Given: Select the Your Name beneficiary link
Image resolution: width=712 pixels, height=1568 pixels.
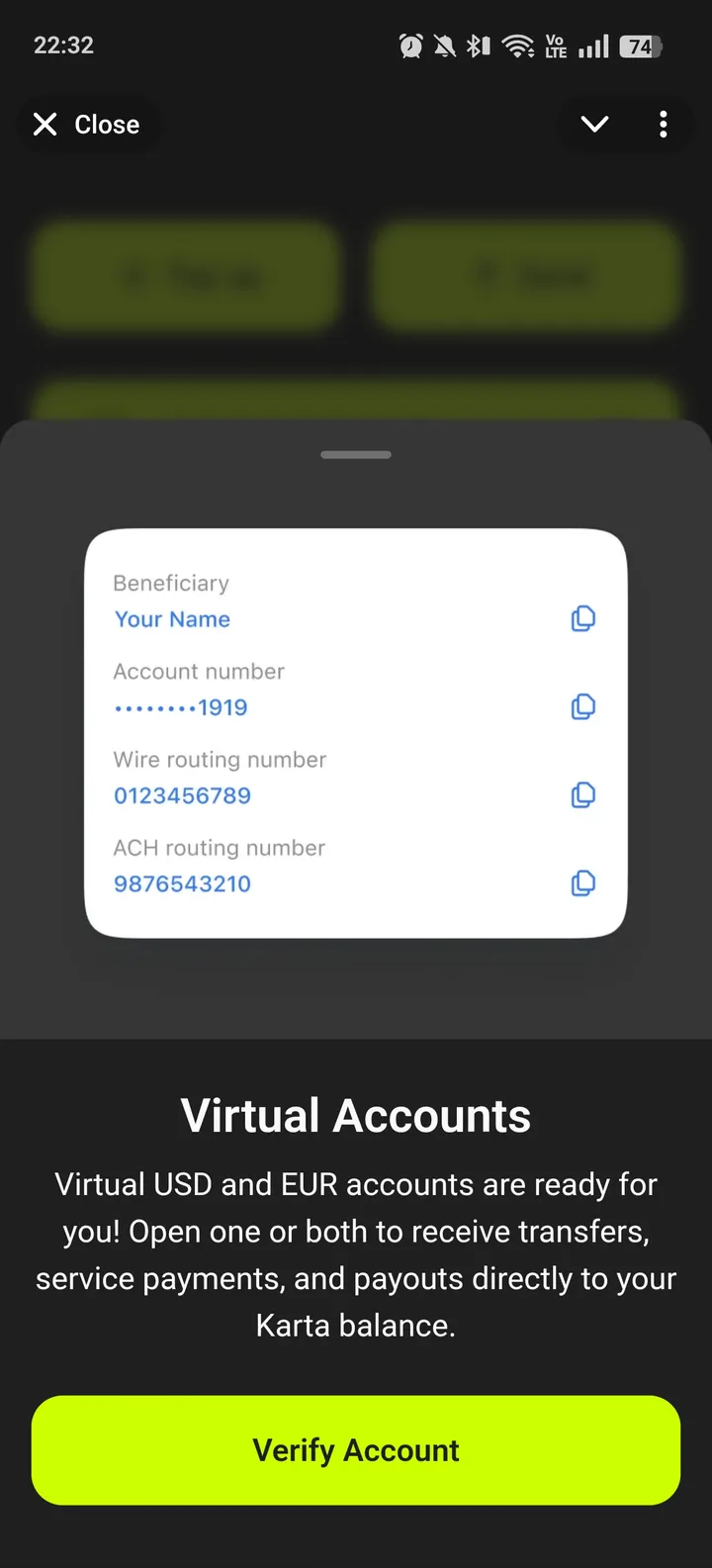Looking at the screenshot, I should tap(172, 619).
